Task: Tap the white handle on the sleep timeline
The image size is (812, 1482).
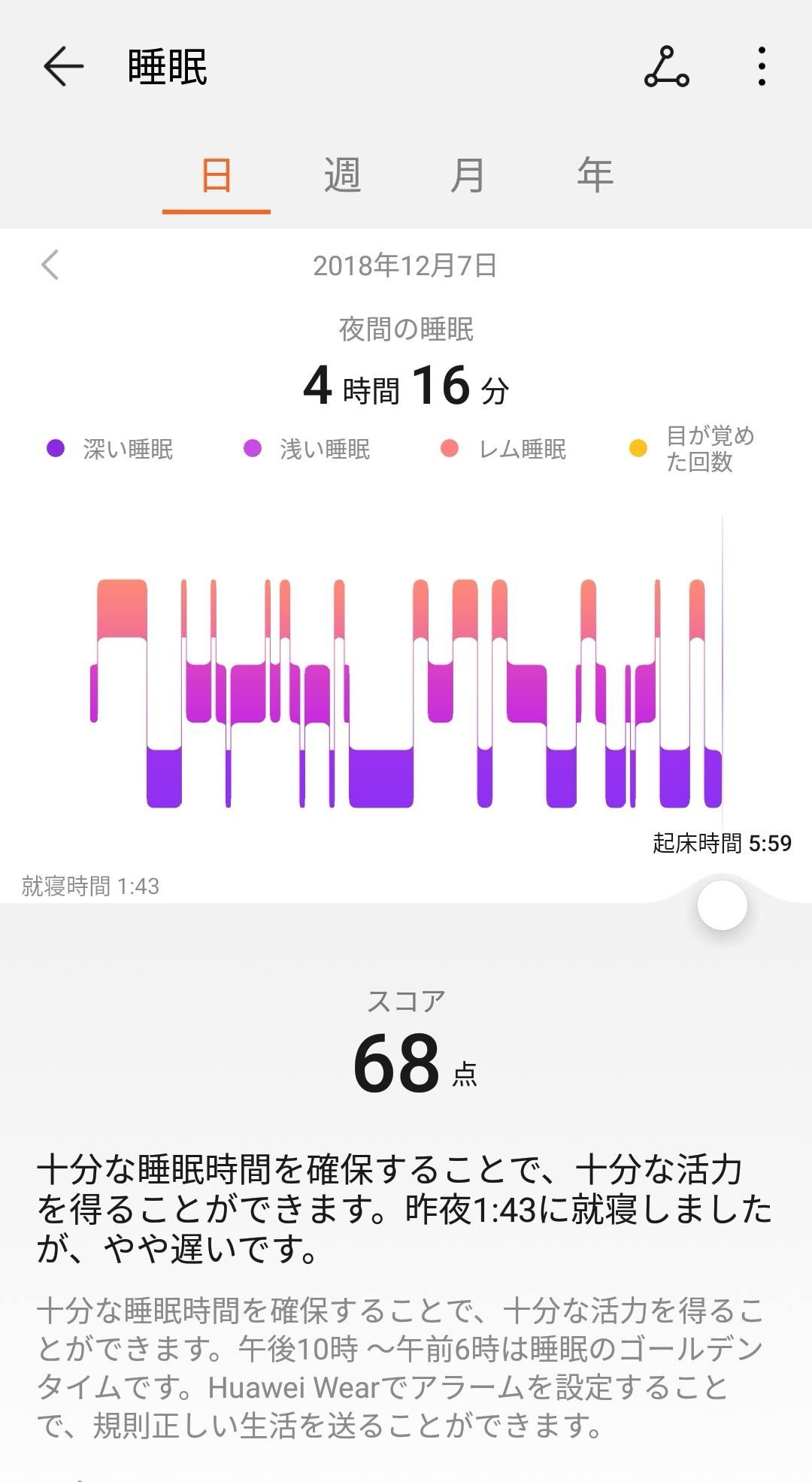Action: click(722, 905)
